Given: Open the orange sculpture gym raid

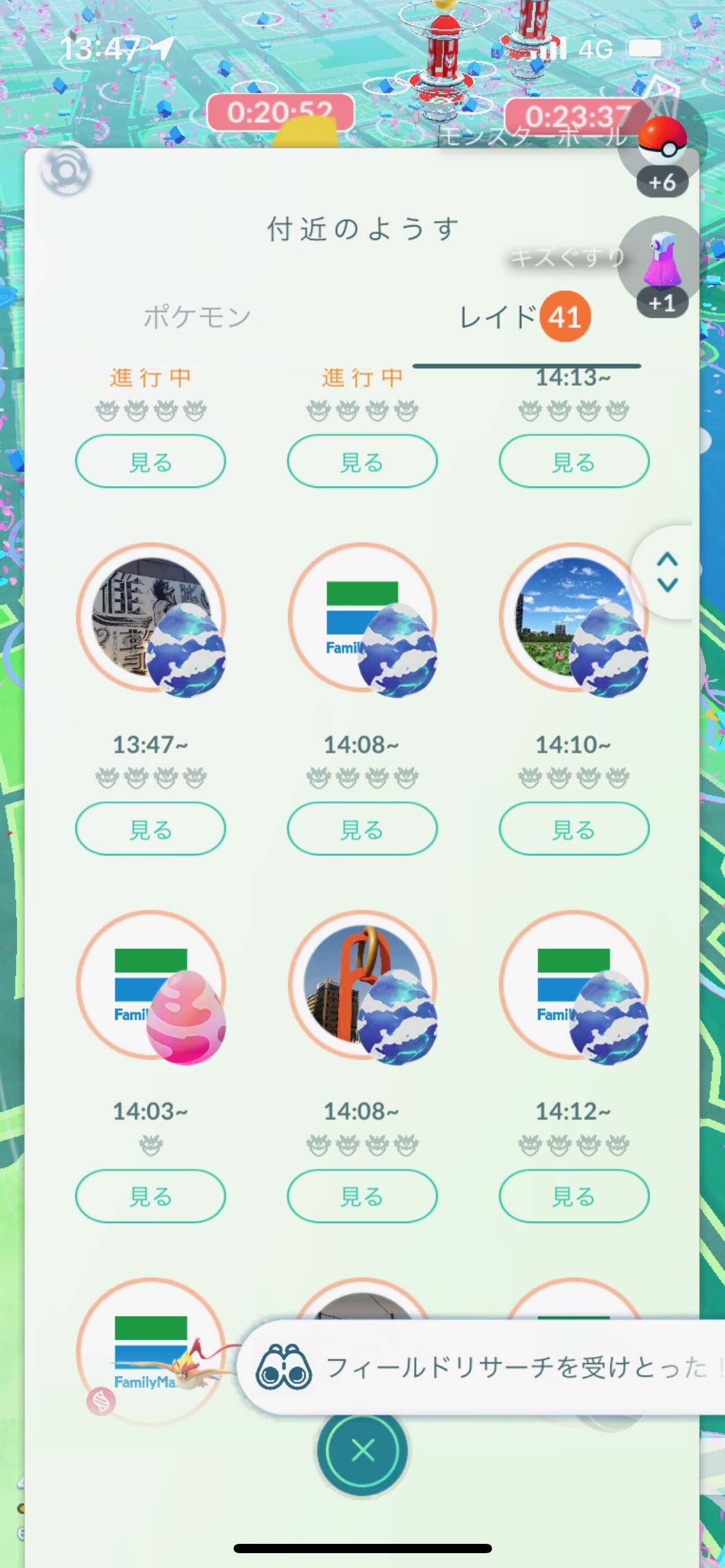Looking at the screenshot, I should [362, 985].
